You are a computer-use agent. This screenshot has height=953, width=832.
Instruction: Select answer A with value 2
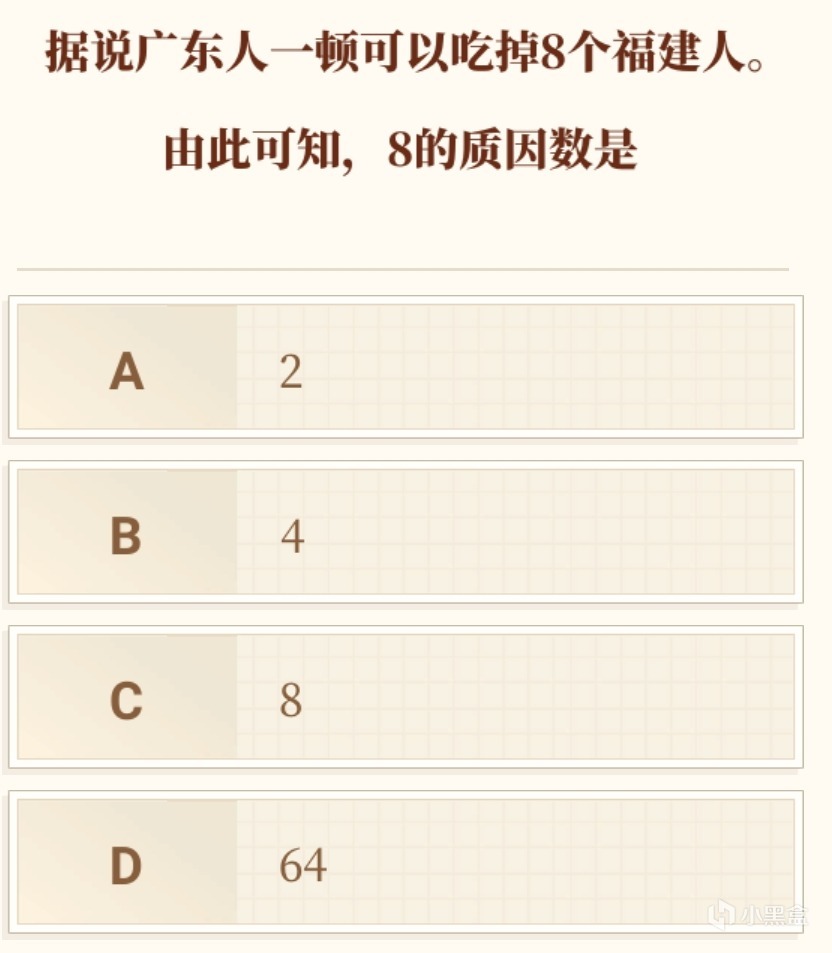(x=405, y=368)
